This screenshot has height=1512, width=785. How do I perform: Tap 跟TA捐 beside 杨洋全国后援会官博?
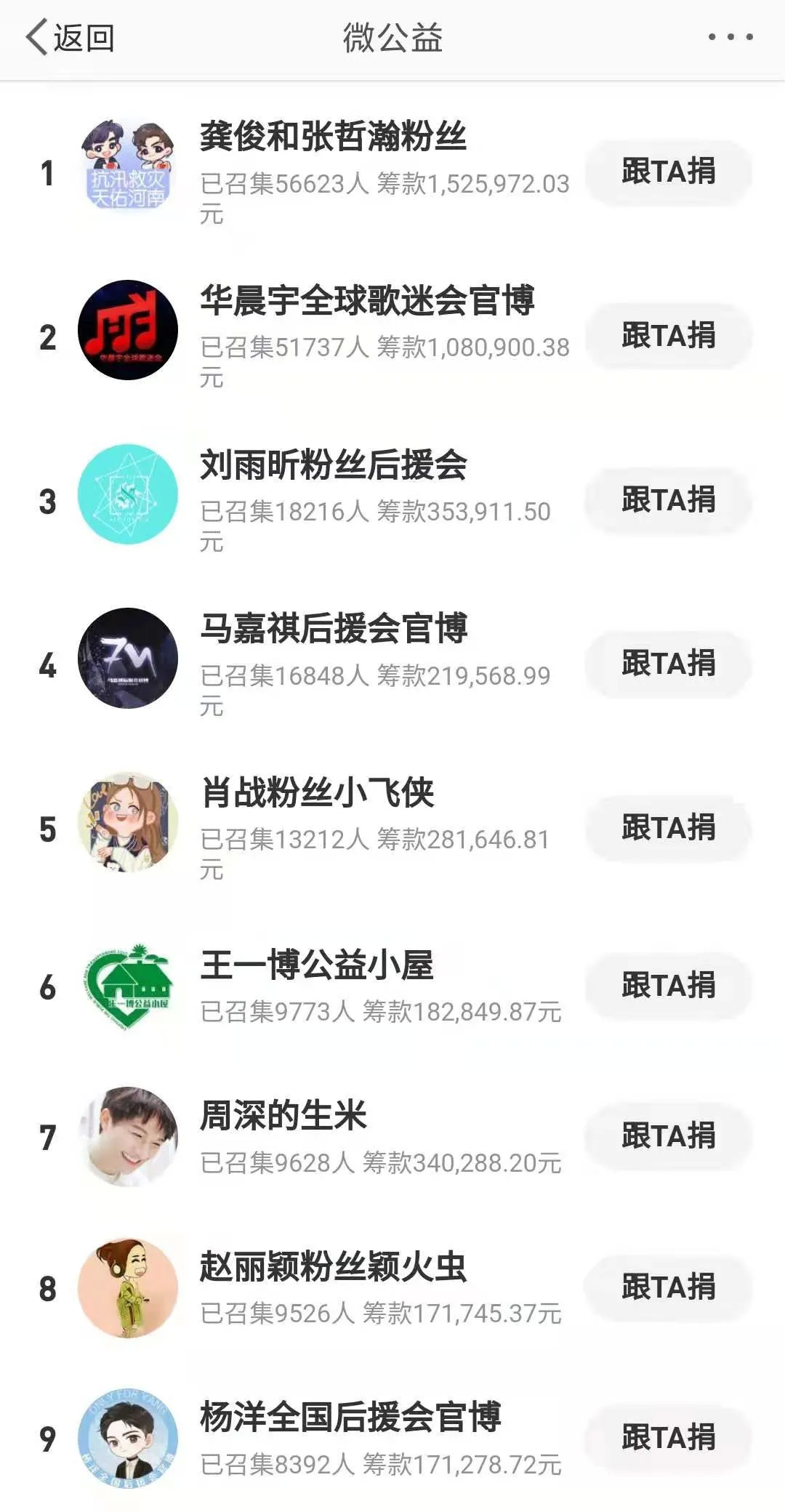coord(668,1439)
